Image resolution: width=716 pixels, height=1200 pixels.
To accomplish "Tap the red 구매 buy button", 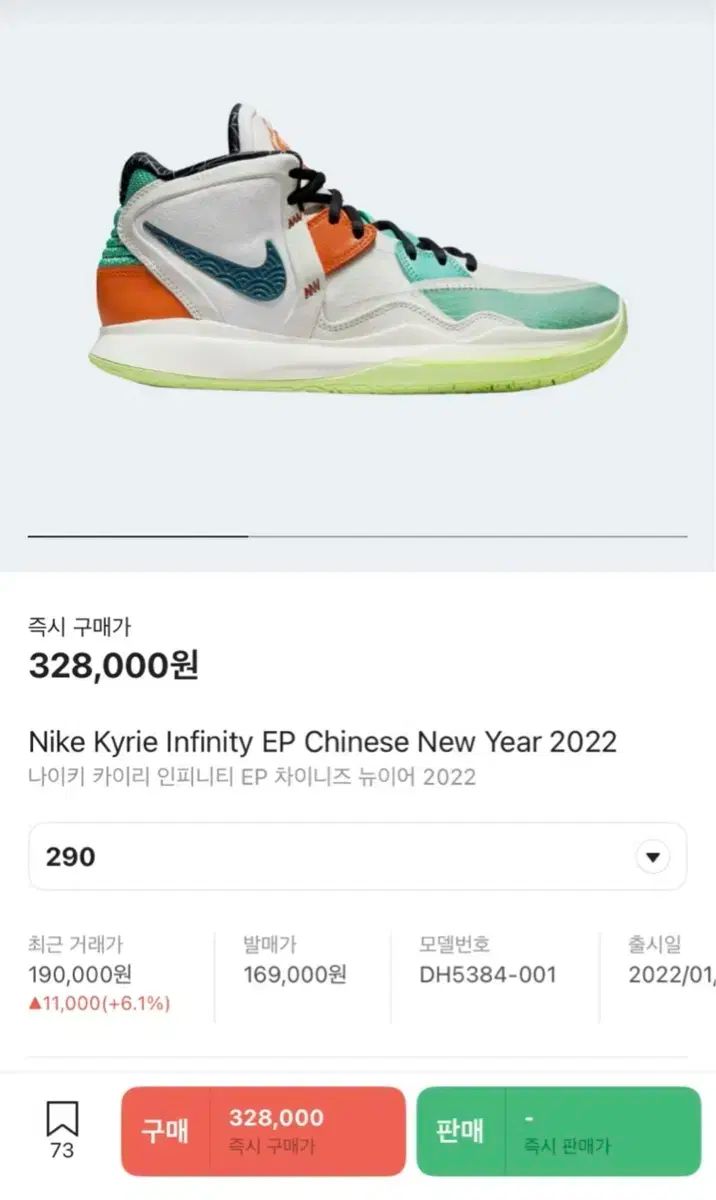I will pos(263,1131).
